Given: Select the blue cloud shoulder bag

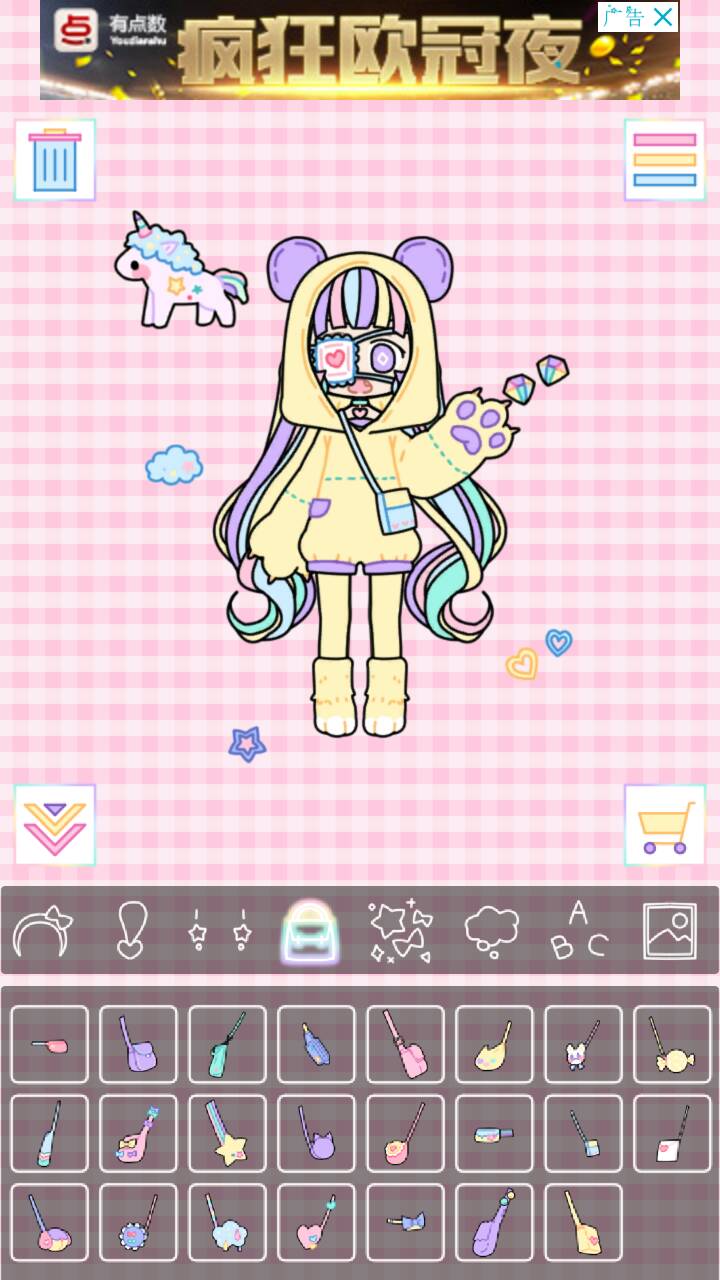Looking at the screenshot, I should pyautogui.click(x=227, y=1222).
